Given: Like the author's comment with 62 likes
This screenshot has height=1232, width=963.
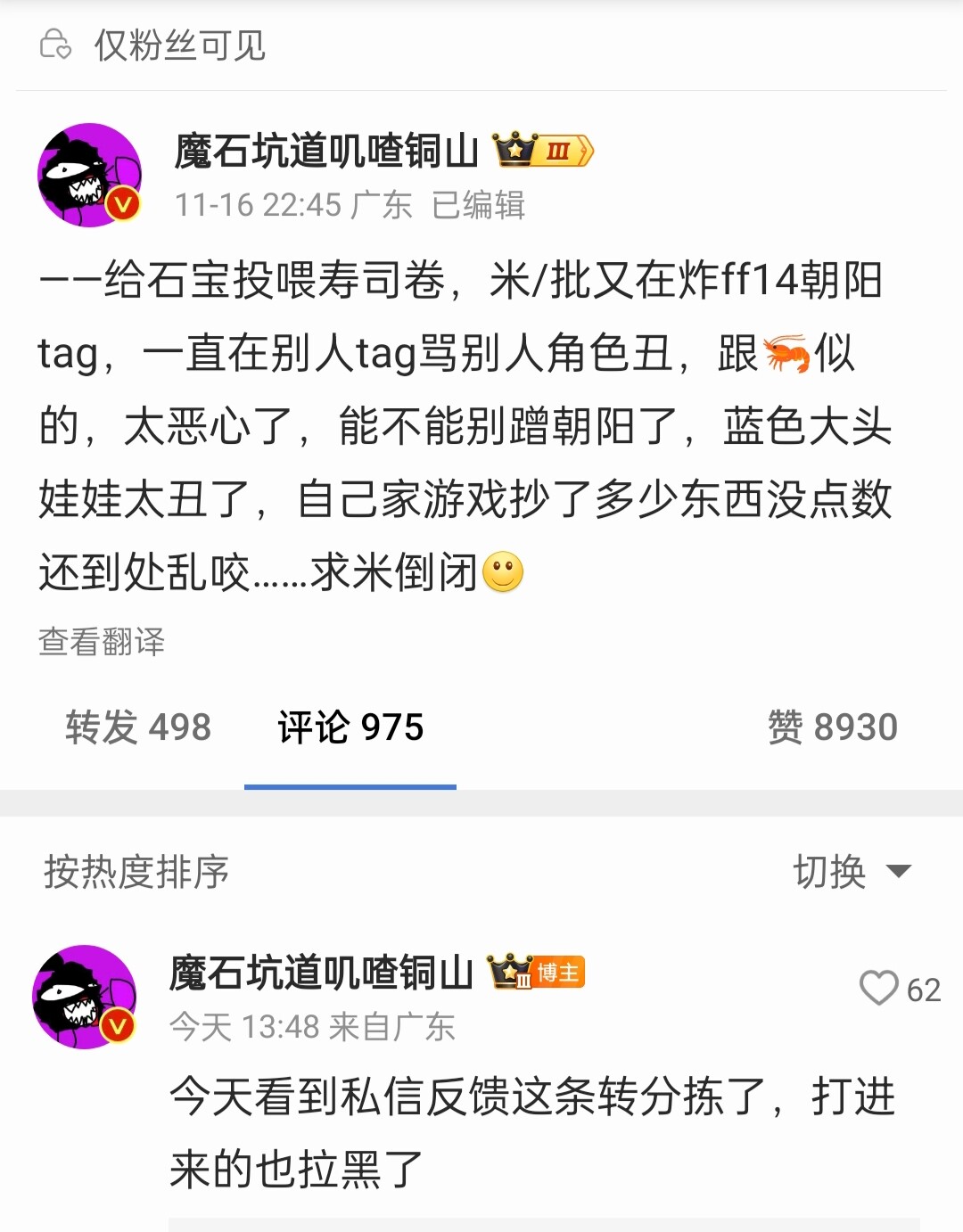Looking at the screenshot, I should click(x=879, y=988).
